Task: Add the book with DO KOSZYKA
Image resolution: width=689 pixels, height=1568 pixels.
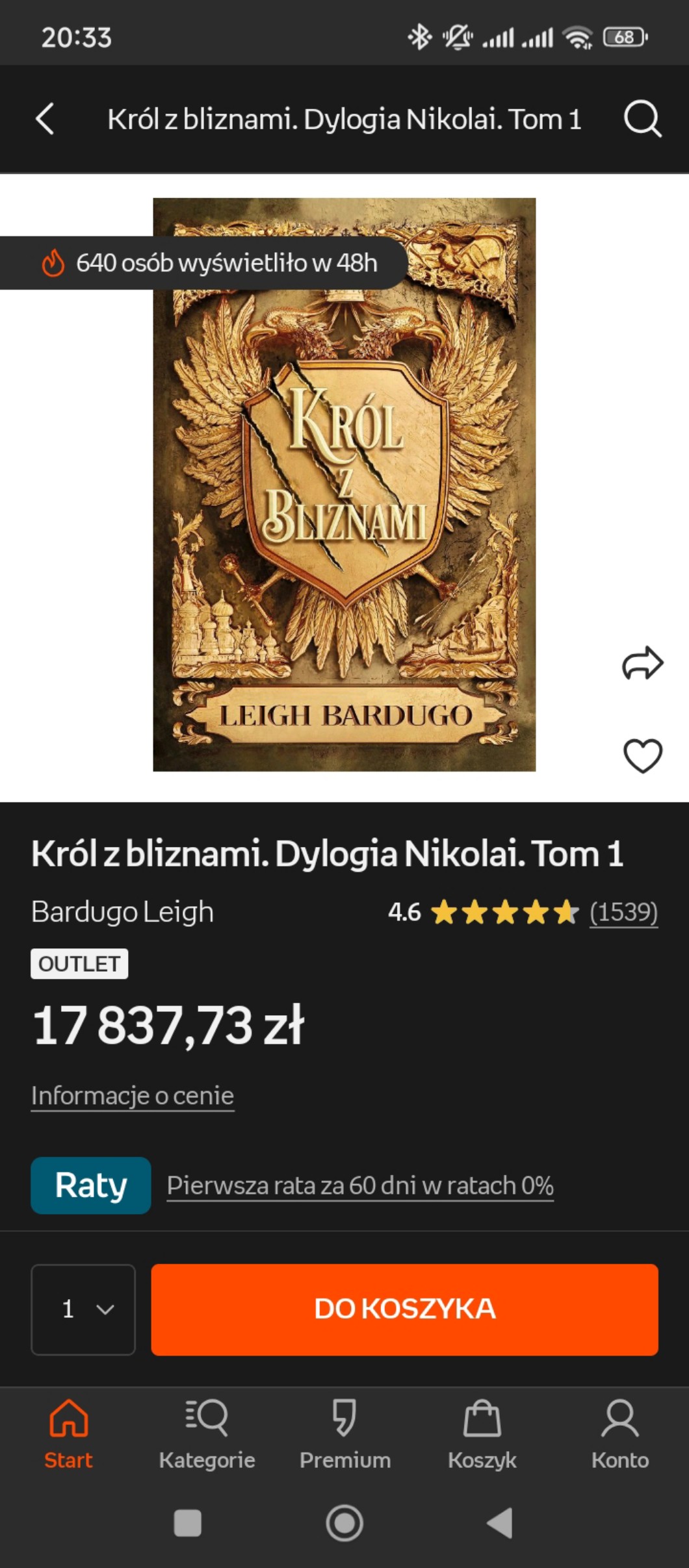Action: pos(404,1309)
